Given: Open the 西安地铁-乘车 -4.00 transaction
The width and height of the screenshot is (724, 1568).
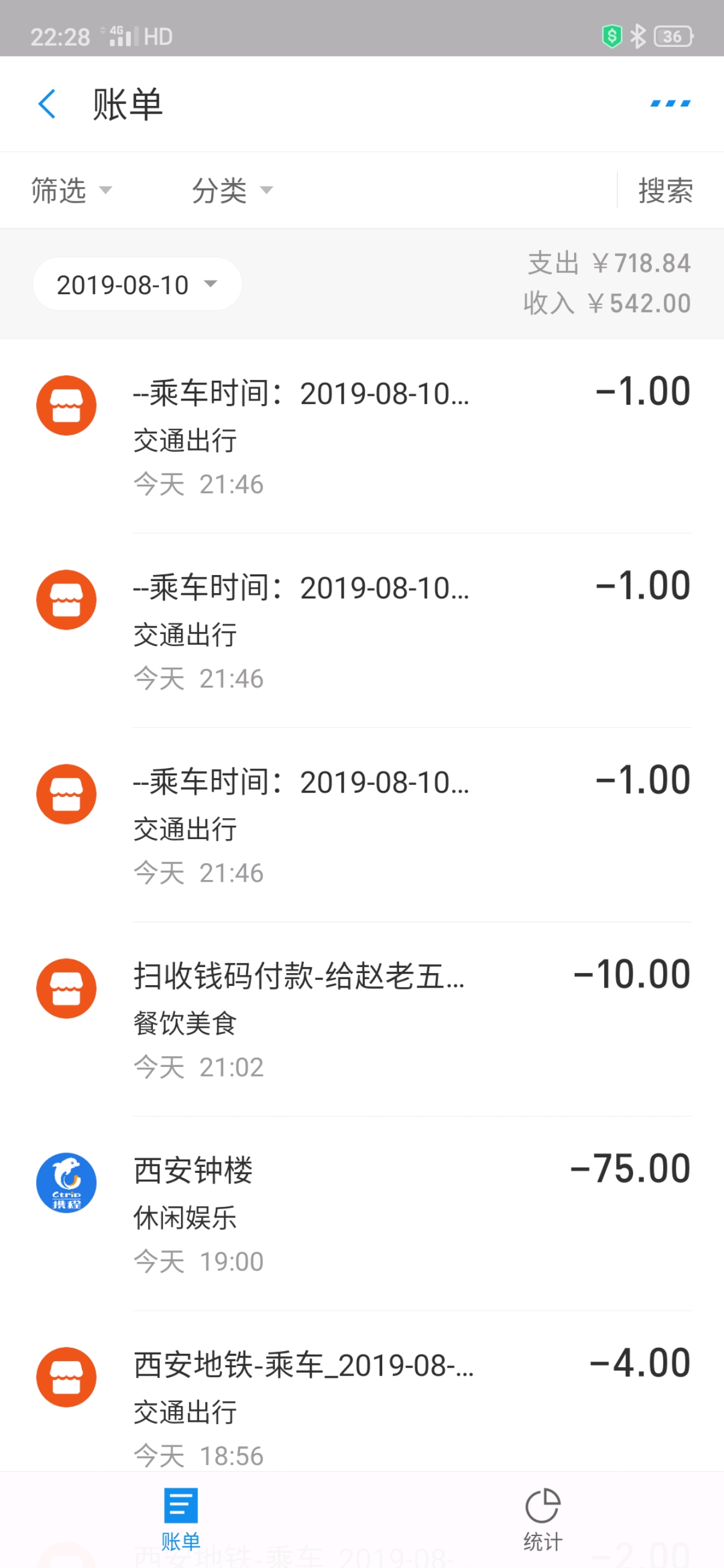Looking at the screenshot, I should (362, 1392).
